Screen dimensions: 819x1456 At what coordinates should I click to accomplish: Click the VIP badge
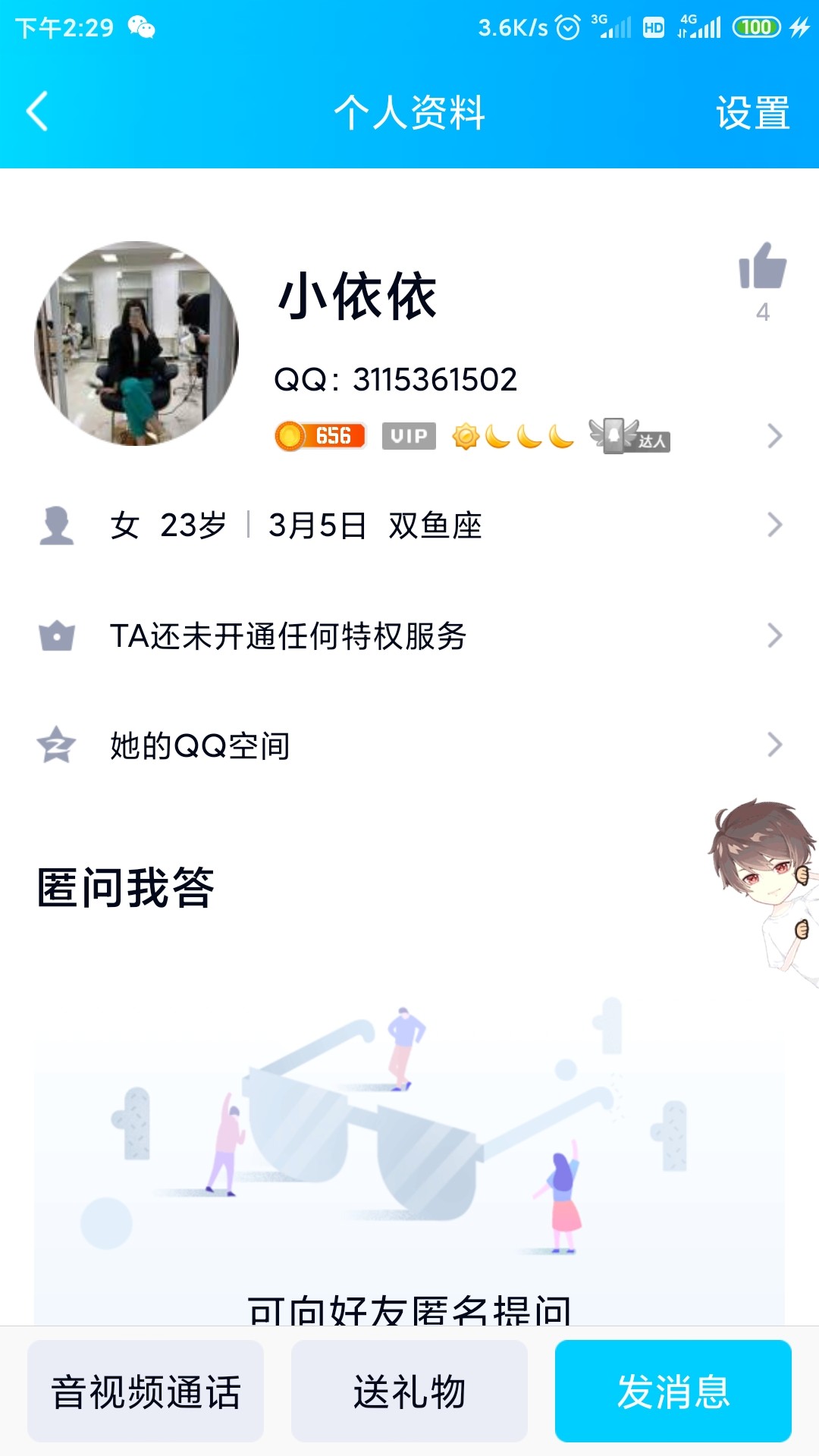coord(409,435)
